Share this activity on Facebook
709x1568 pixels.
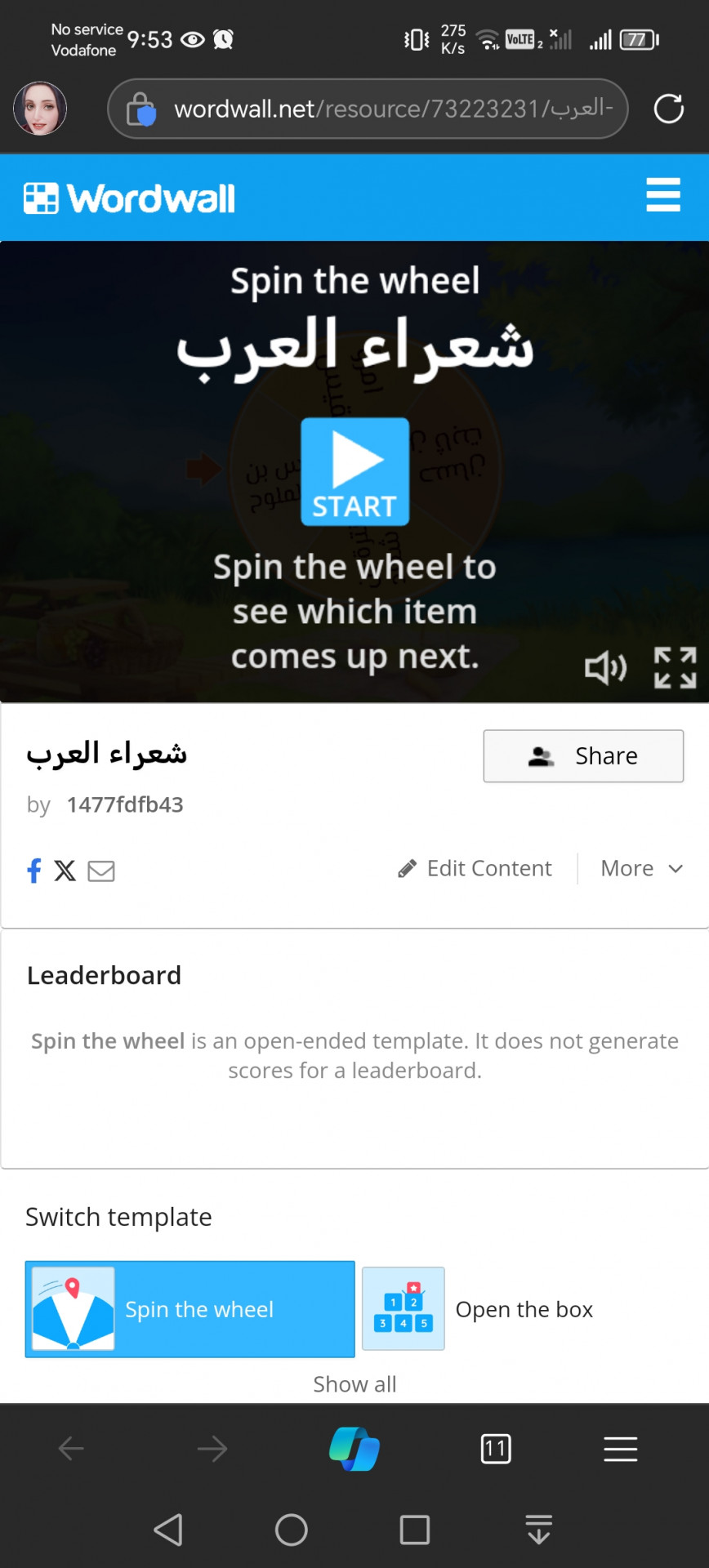[x=34, y=871]
